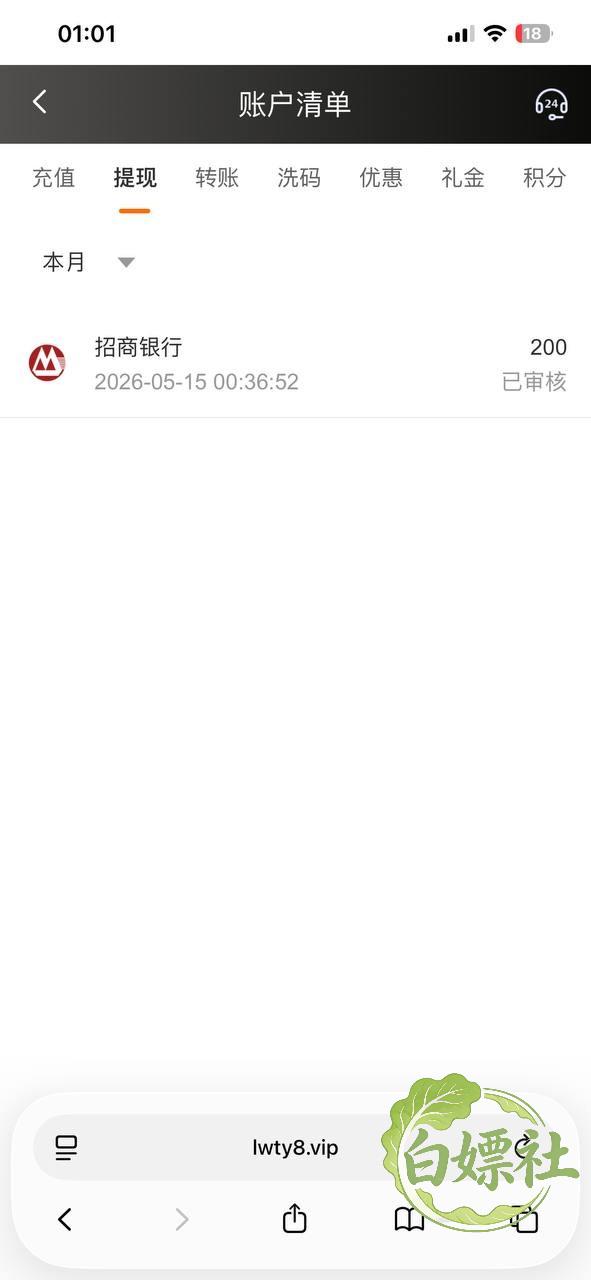Viewport: 591px width, 1280px height.
Task: Go back from 账户清单 page
Action: tap(40, 102)
